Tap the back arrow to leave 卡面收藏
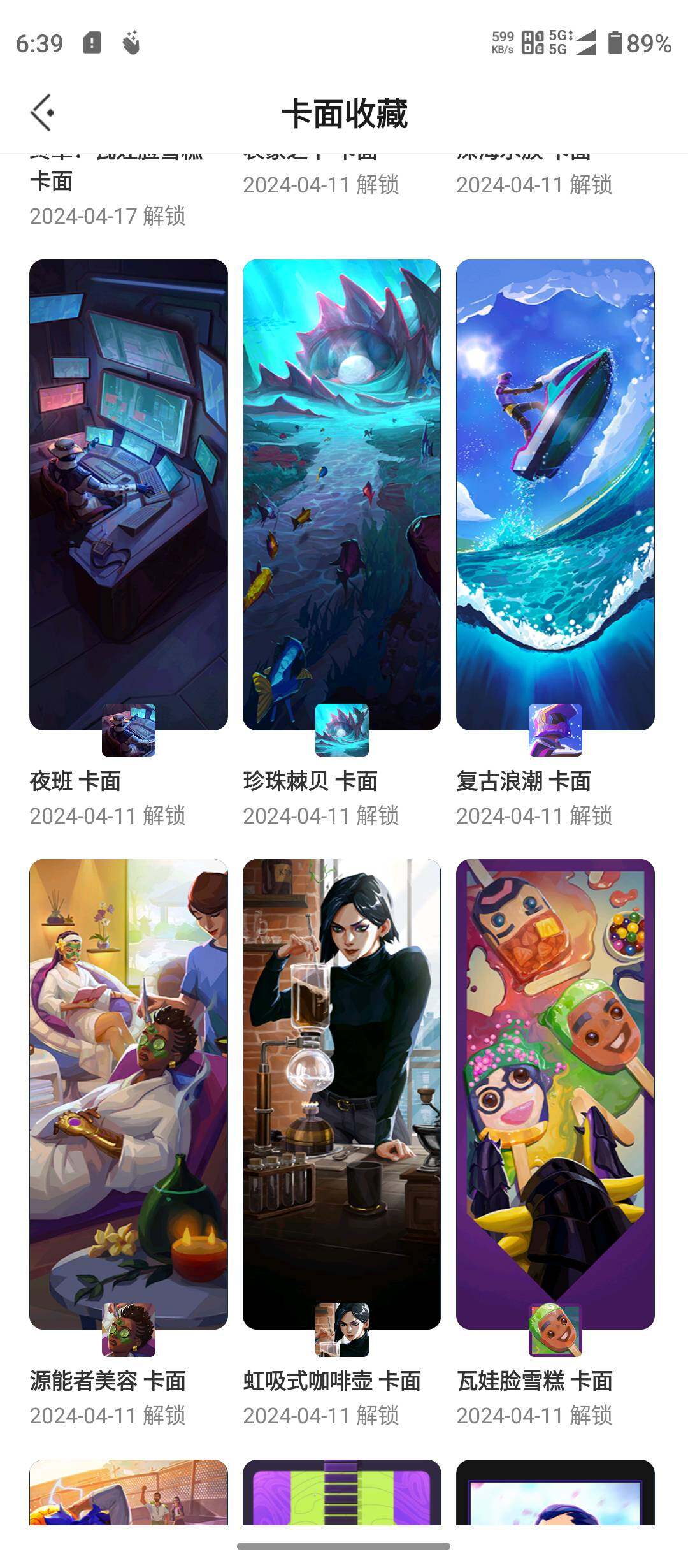The width and height of the screenshot is (688, 1568). [43, 110]
